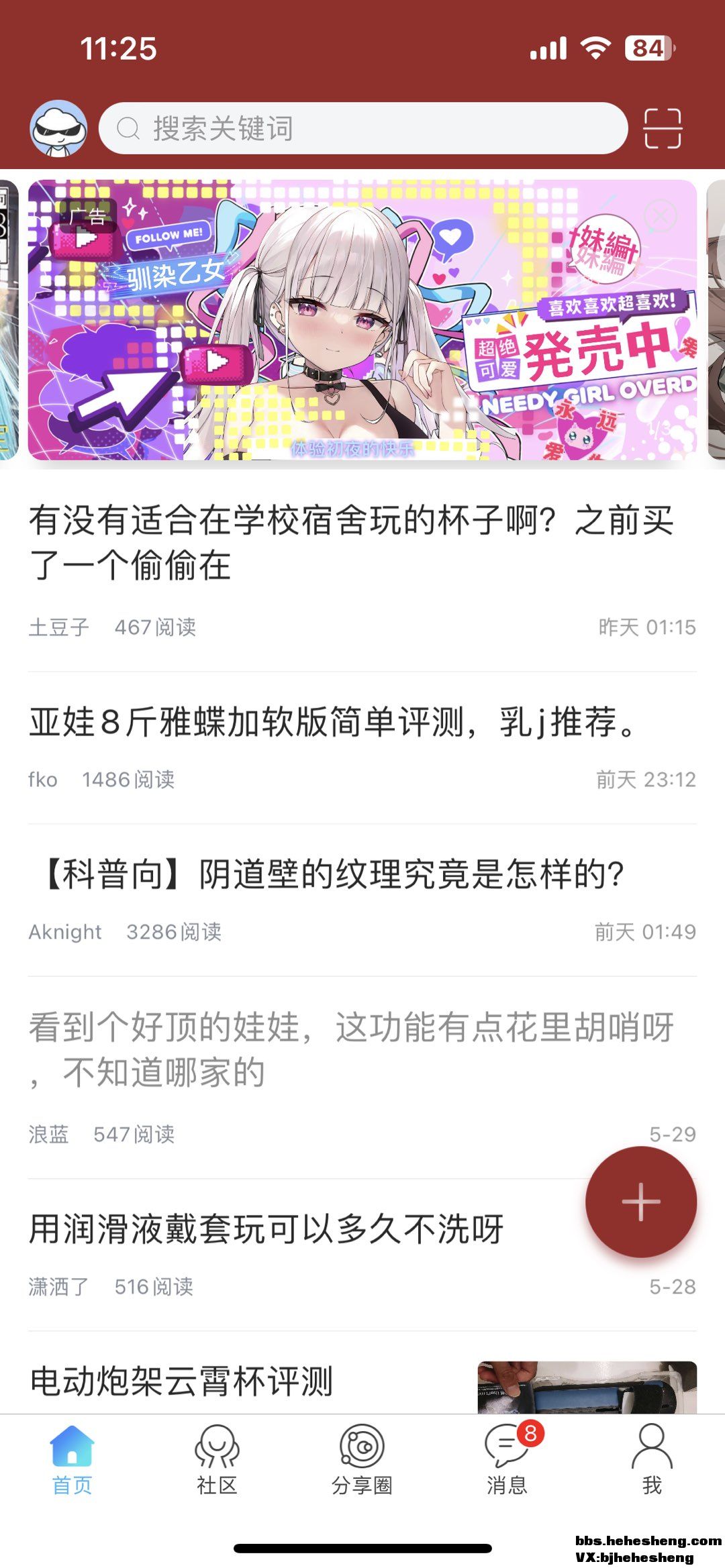Open the 消息 tab with 8 unread
725x1568 pixels.
(507, 1460)
